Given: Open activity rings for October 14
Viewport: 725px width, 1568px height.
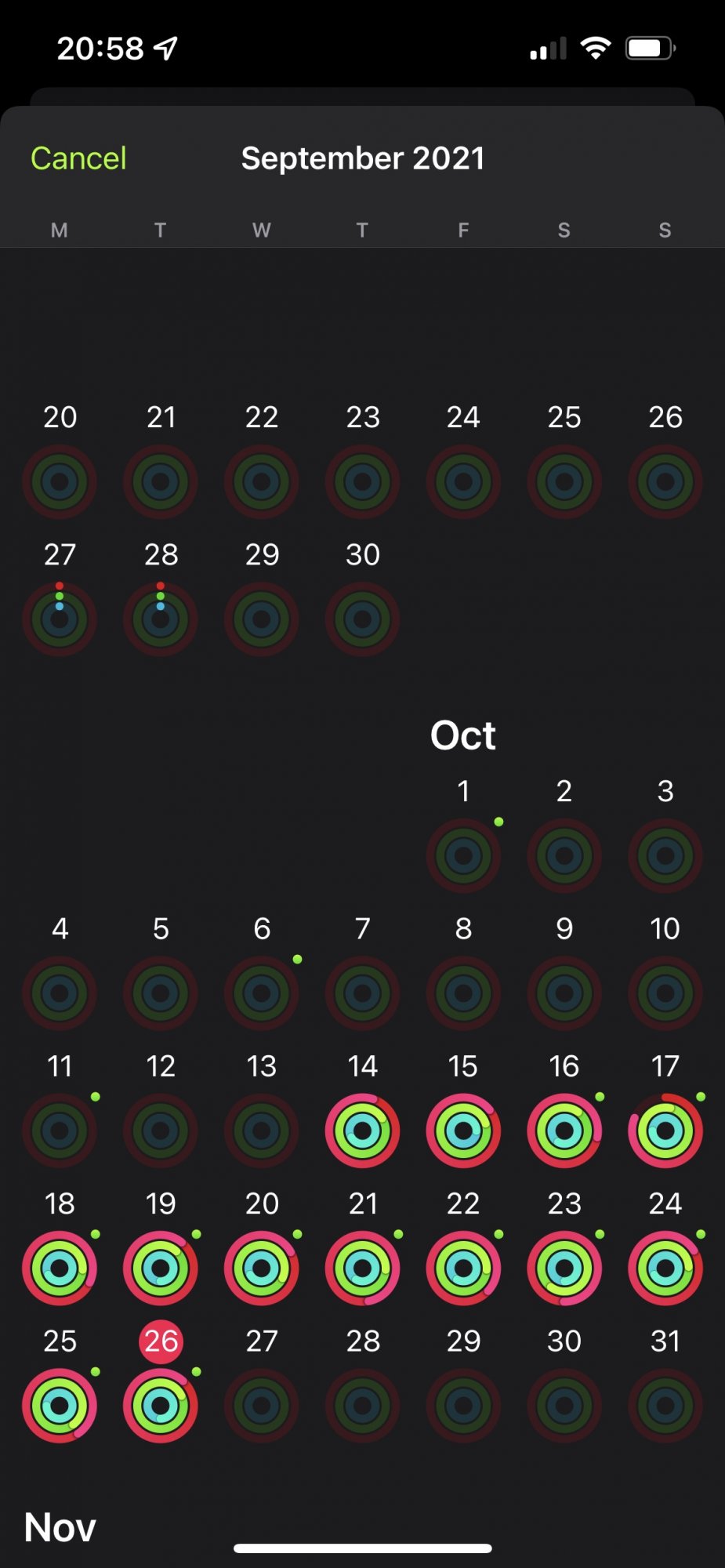Looking at the screenshot, I should click(363, 1109).
